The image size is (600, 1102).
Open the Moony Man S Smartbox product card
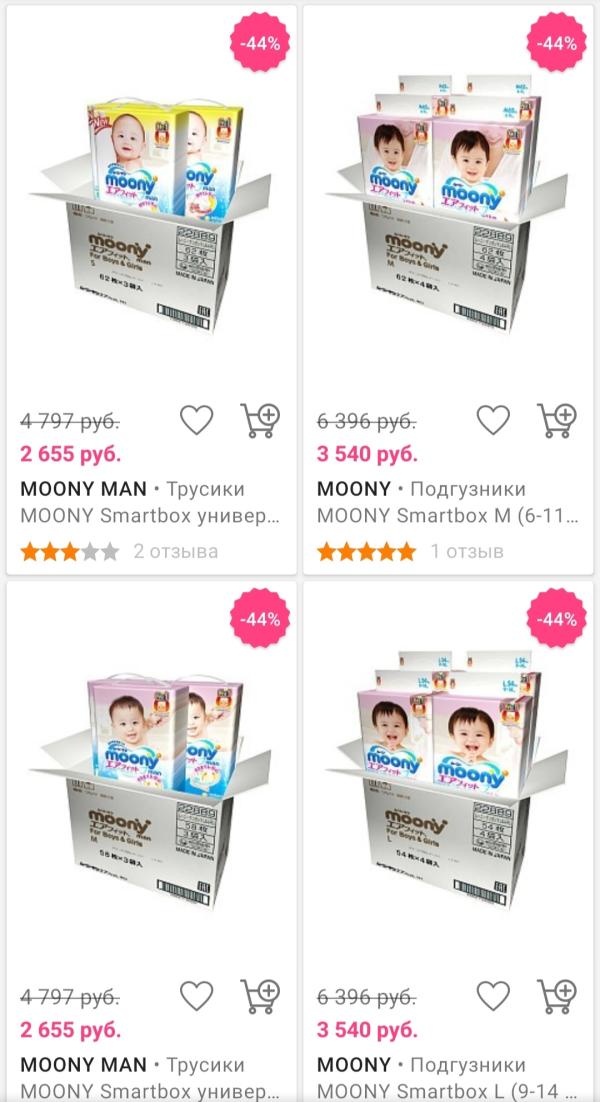150,230
